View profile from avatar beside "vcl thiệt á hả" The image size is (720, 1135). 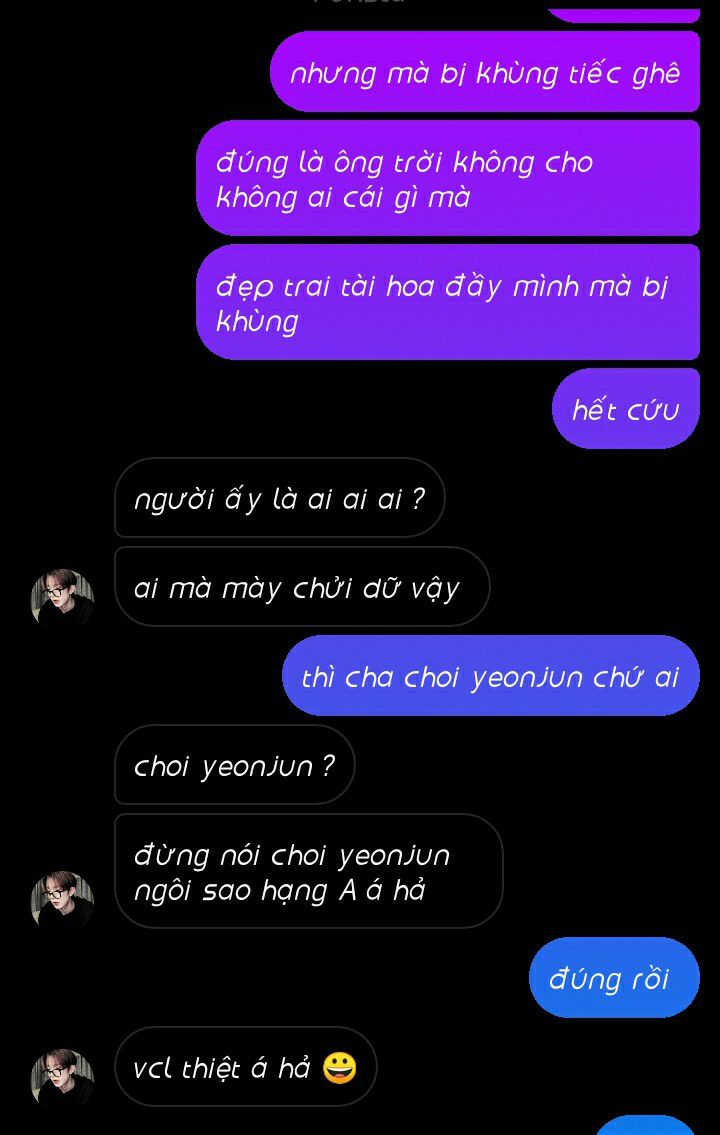pyautogui.click(x=62, y=1078)
